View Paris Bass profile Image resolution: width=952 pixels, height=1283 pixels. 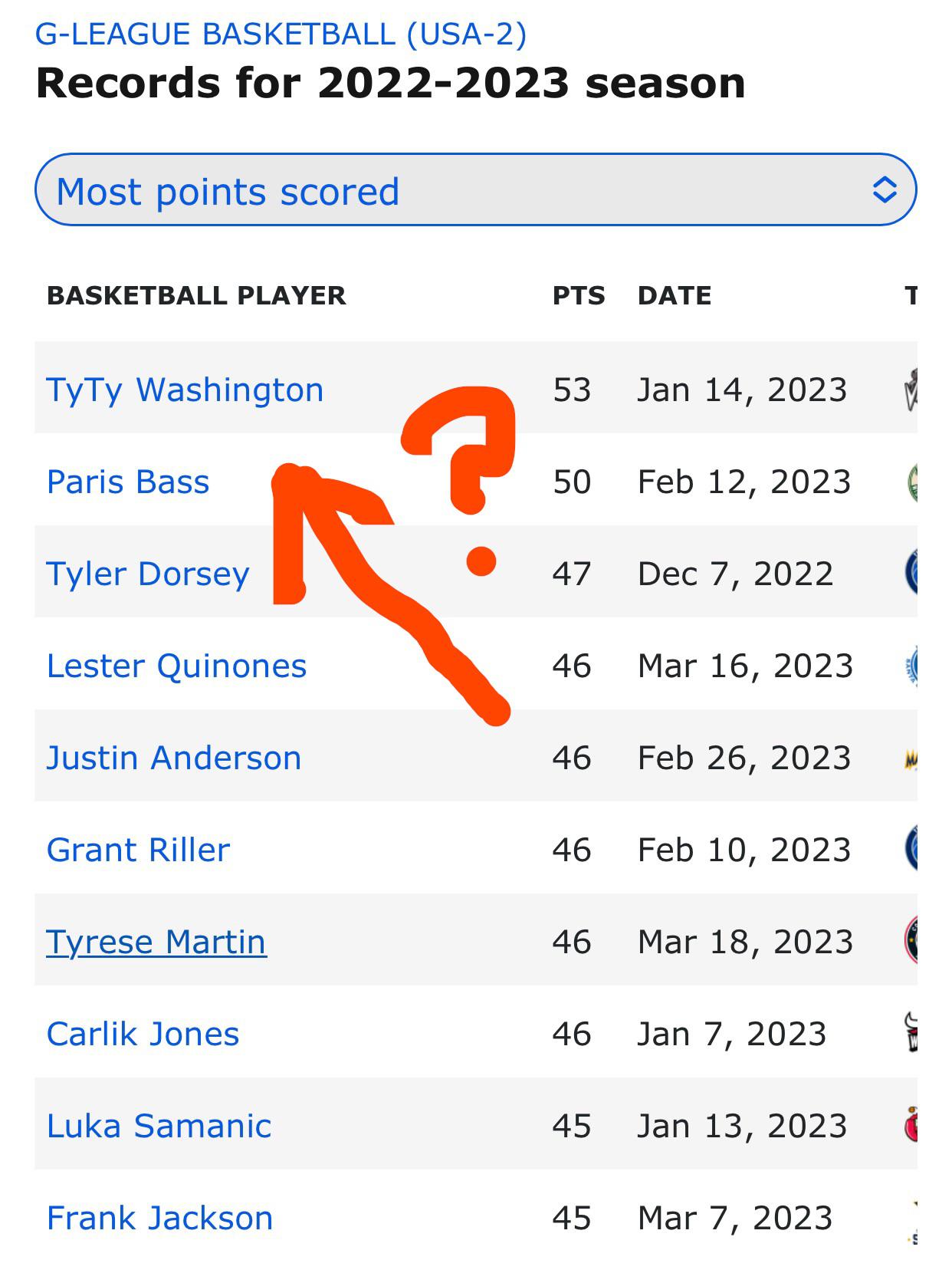pyautogui.click(x=128, y=482)
